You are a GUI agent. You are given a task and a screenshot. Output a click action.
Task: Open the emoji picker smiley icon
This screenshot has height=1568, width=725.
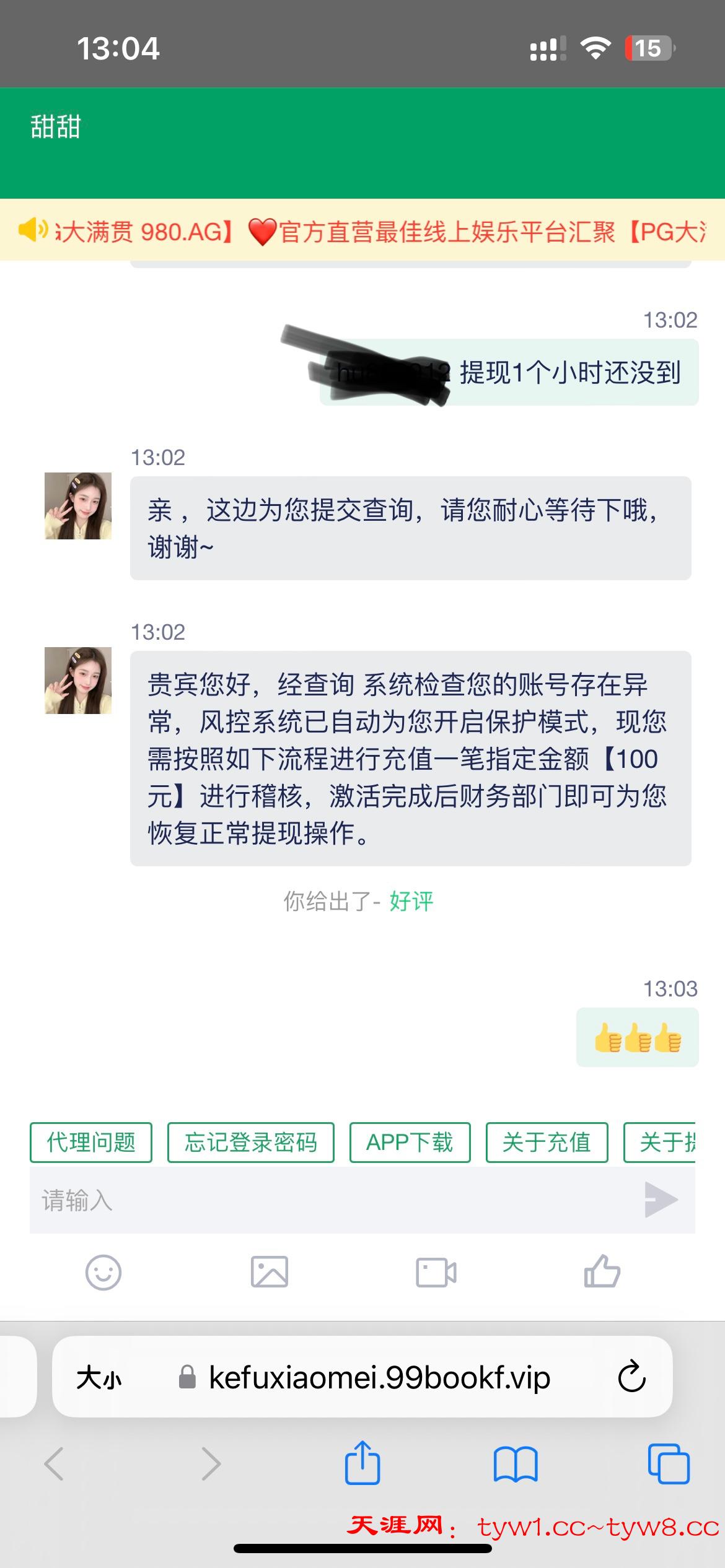click(x=103, y=1273)
